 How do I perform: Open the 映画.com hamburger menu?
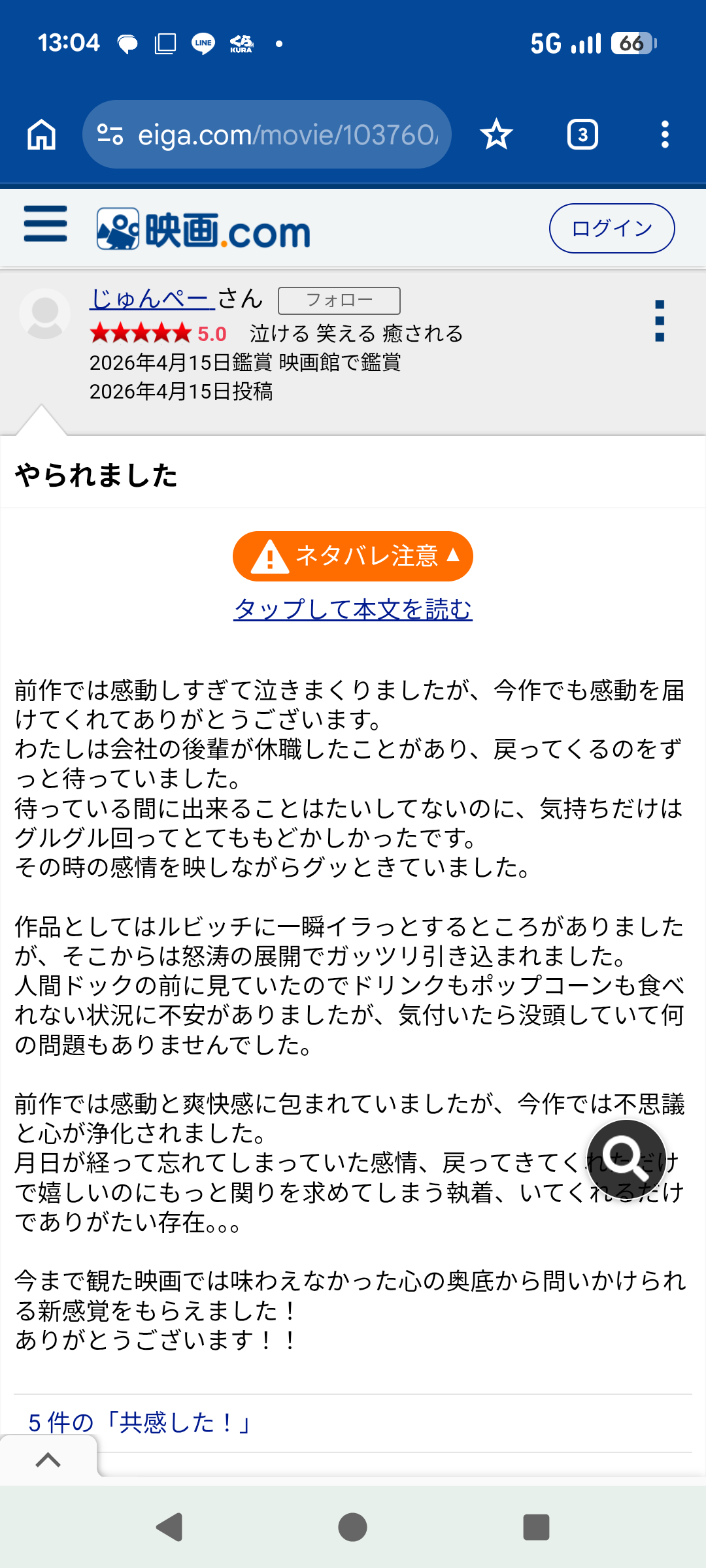click(x=45, y=224)
